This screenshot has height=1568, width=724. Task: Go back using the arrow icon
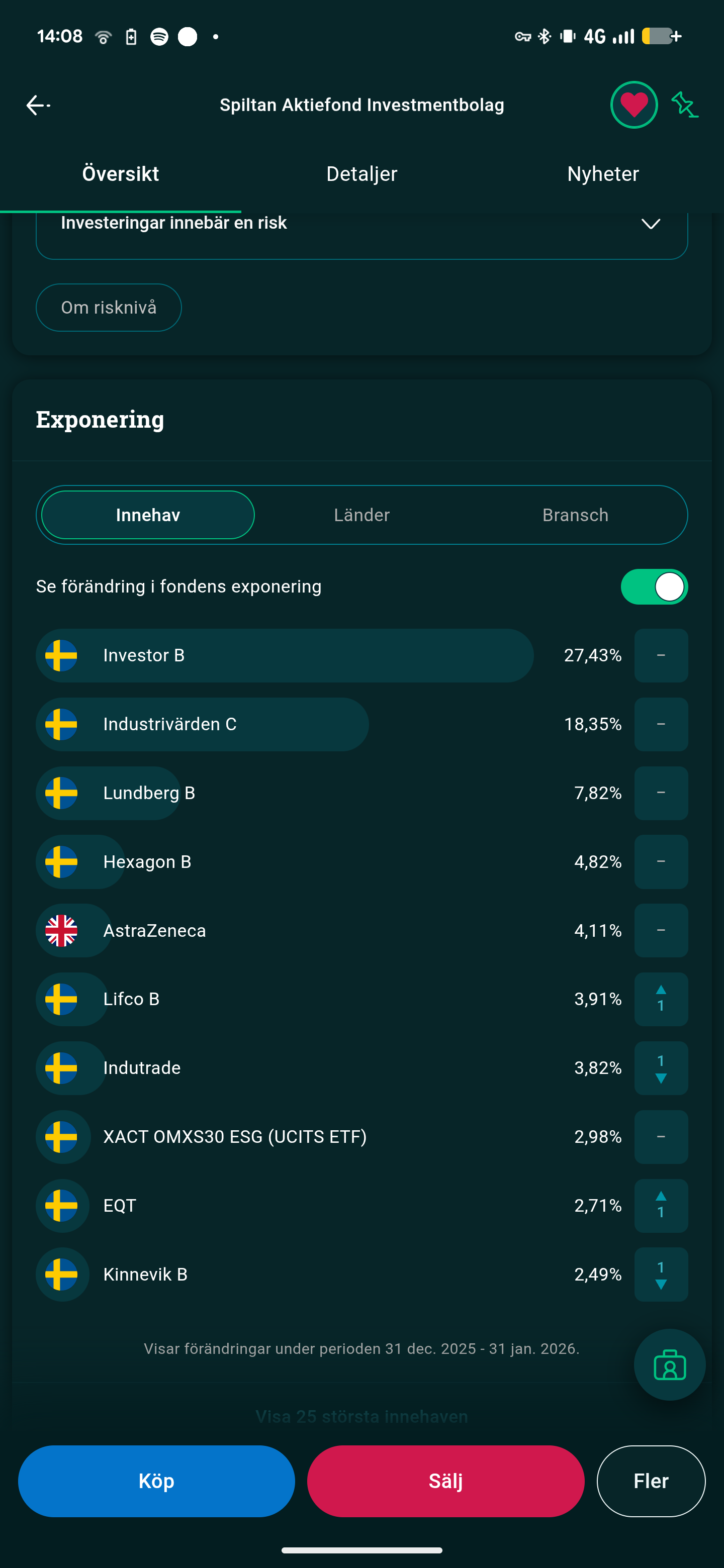tap(37, 105)
